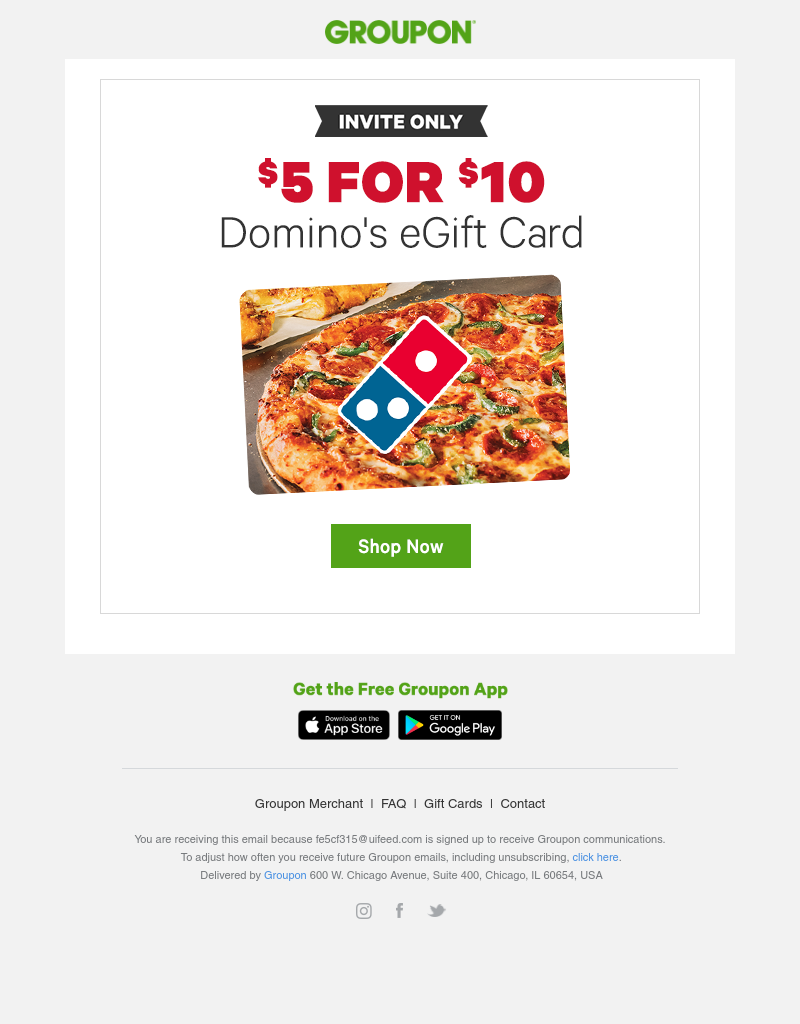
Task: Go to the FAQ link
Action: pyautogui.click(x=394, y=804)
